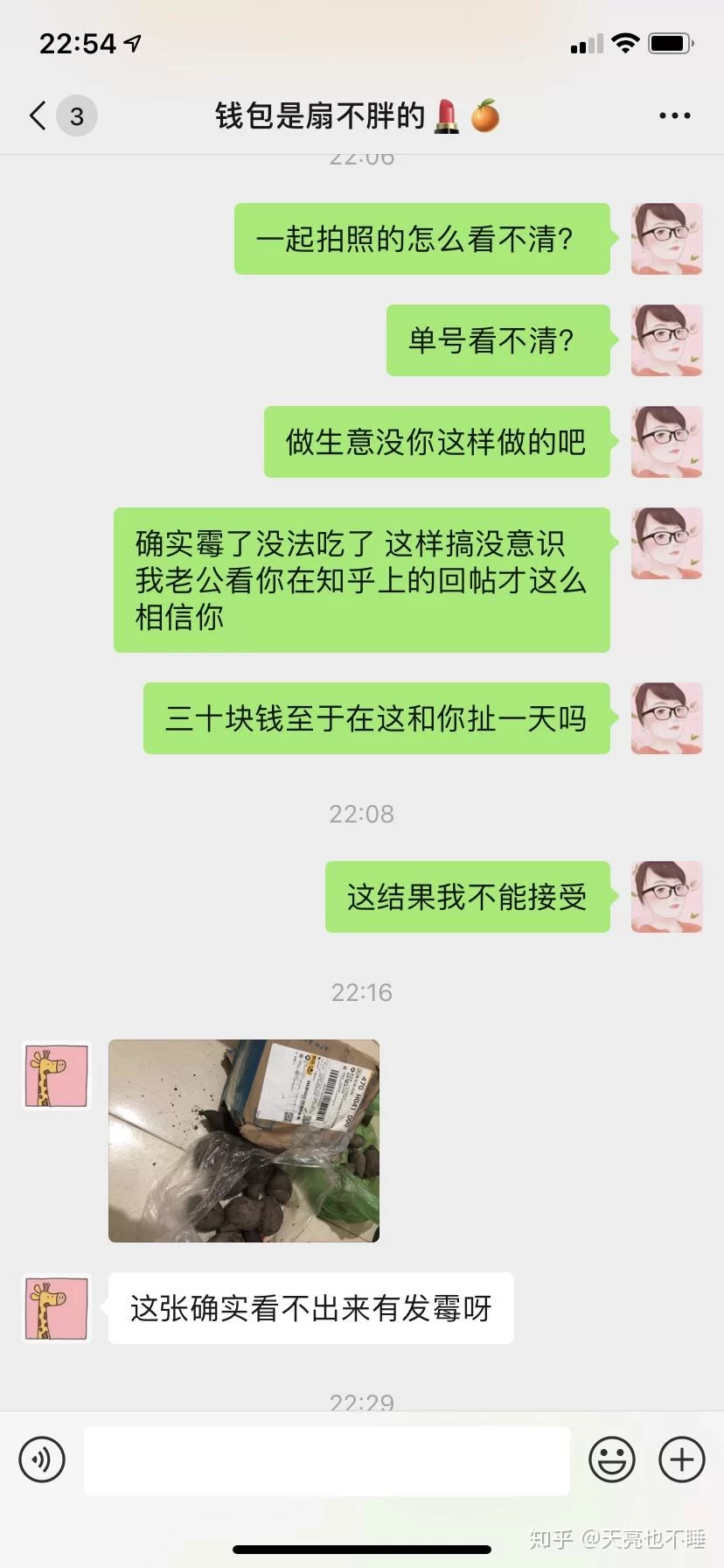Open the chat options menu
The width and height of the screenshot is (724, 1568).
(x=674, y=115)
